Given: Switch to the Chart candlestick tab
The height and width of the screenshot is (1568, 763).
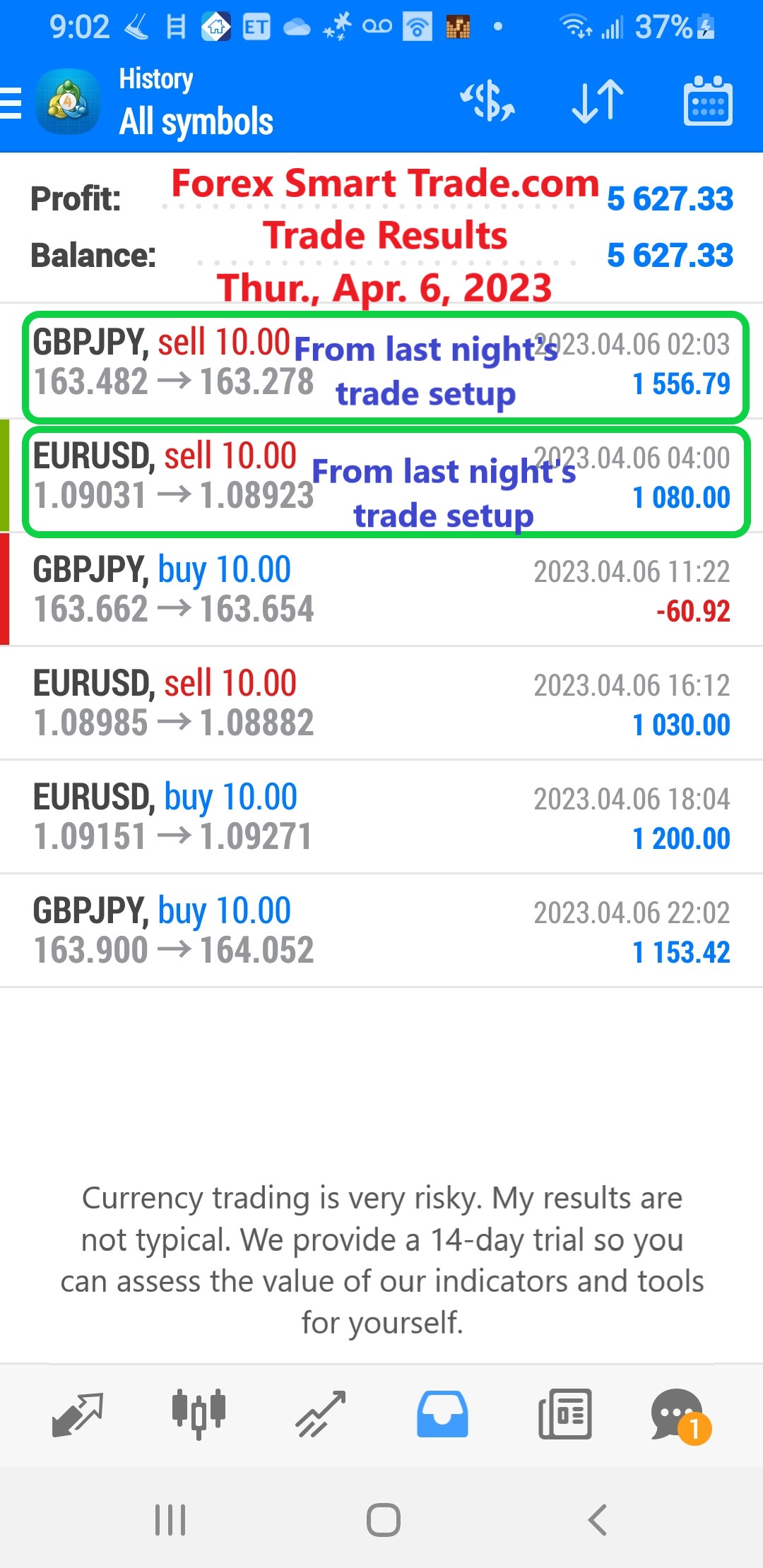Looking at the screenshot, I should (199, 1414).
